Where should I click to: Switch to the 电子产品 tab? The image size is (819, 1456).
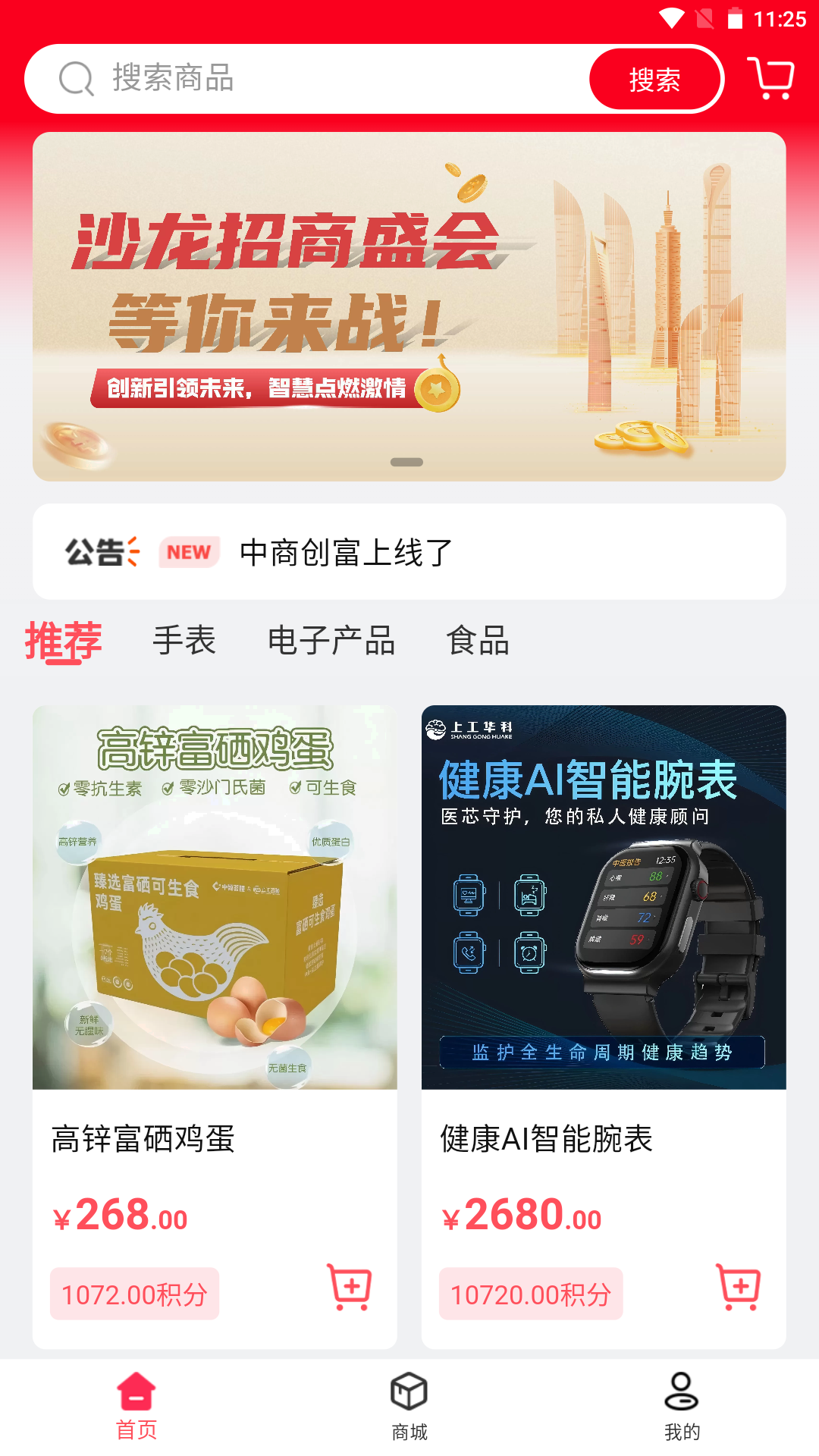pyautogui.click(x=331, y=642)
